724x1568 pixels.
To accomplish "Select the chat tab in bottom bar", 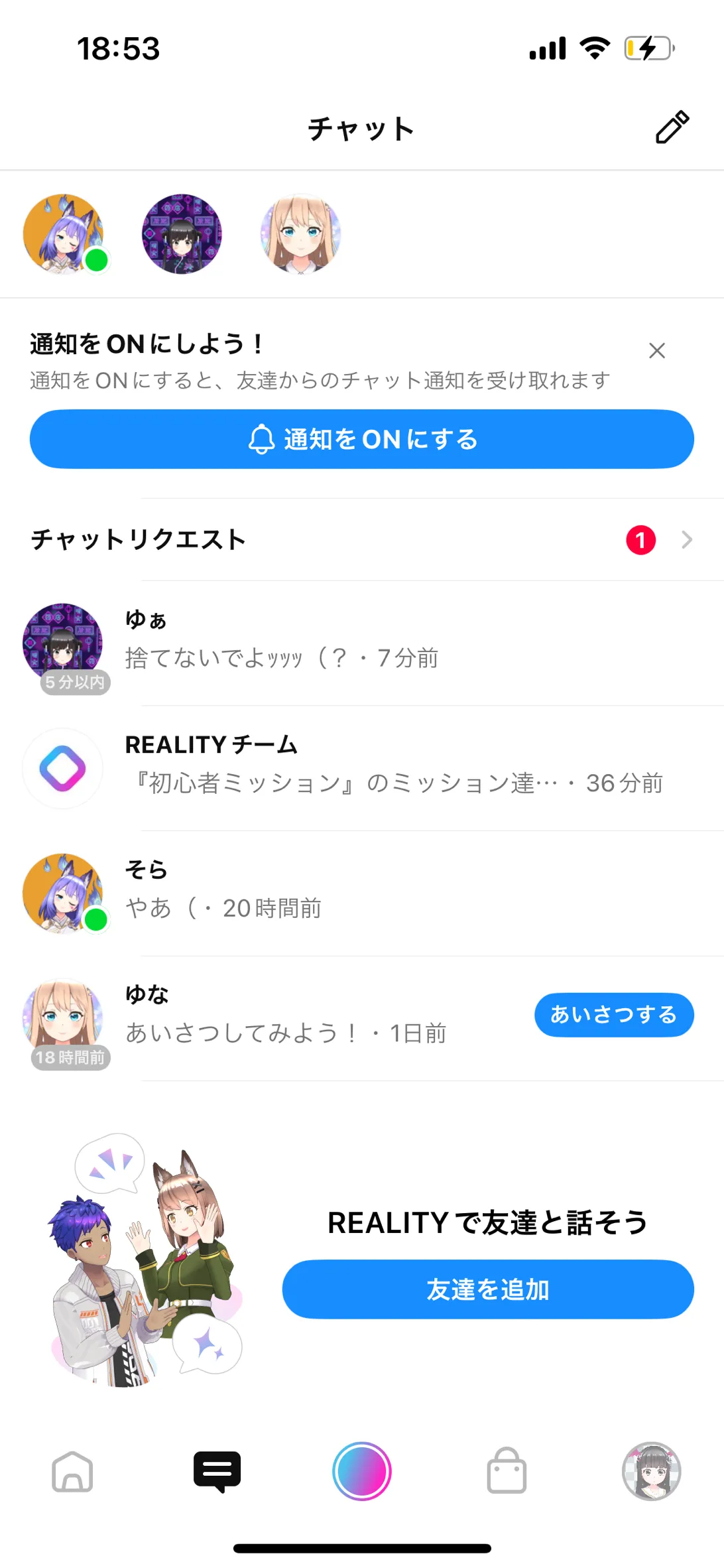I will tap(217, 1471).
